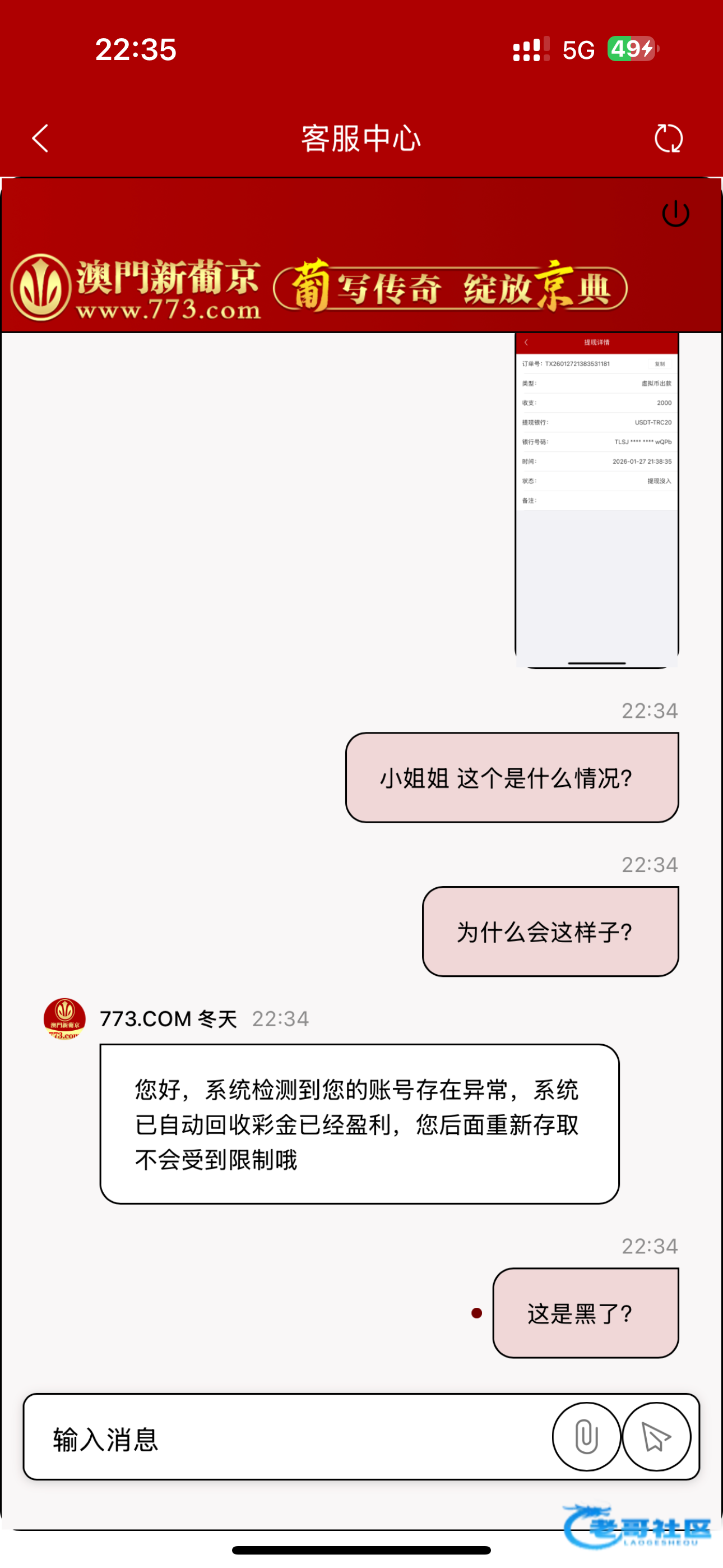Attach a file with the paperclip icon
The width and height of the screenshot is (723, 1568).
(586, 1437)
